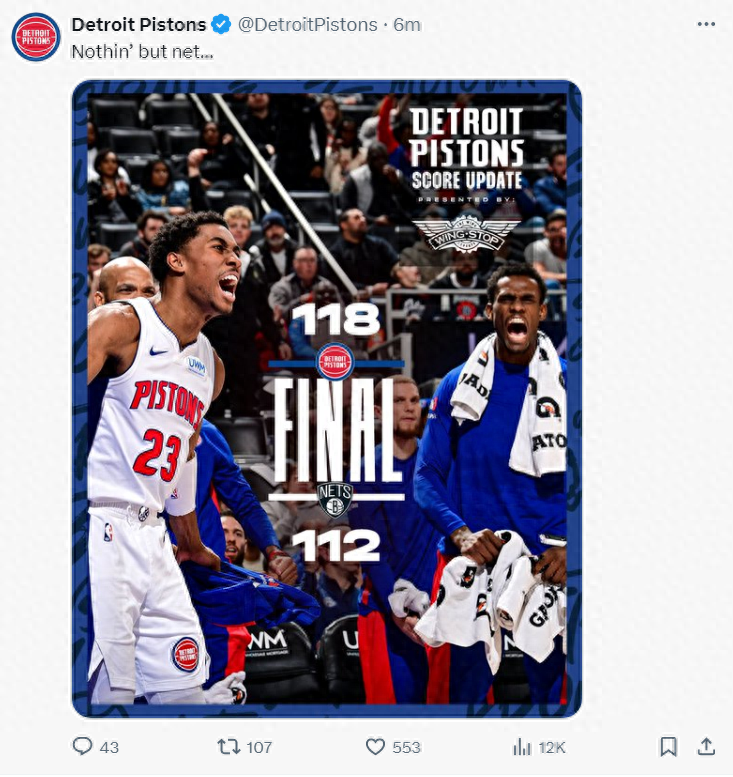The image size is (733, 777).
Task: Open options from the top-right three dots
Action: point(707,22)
